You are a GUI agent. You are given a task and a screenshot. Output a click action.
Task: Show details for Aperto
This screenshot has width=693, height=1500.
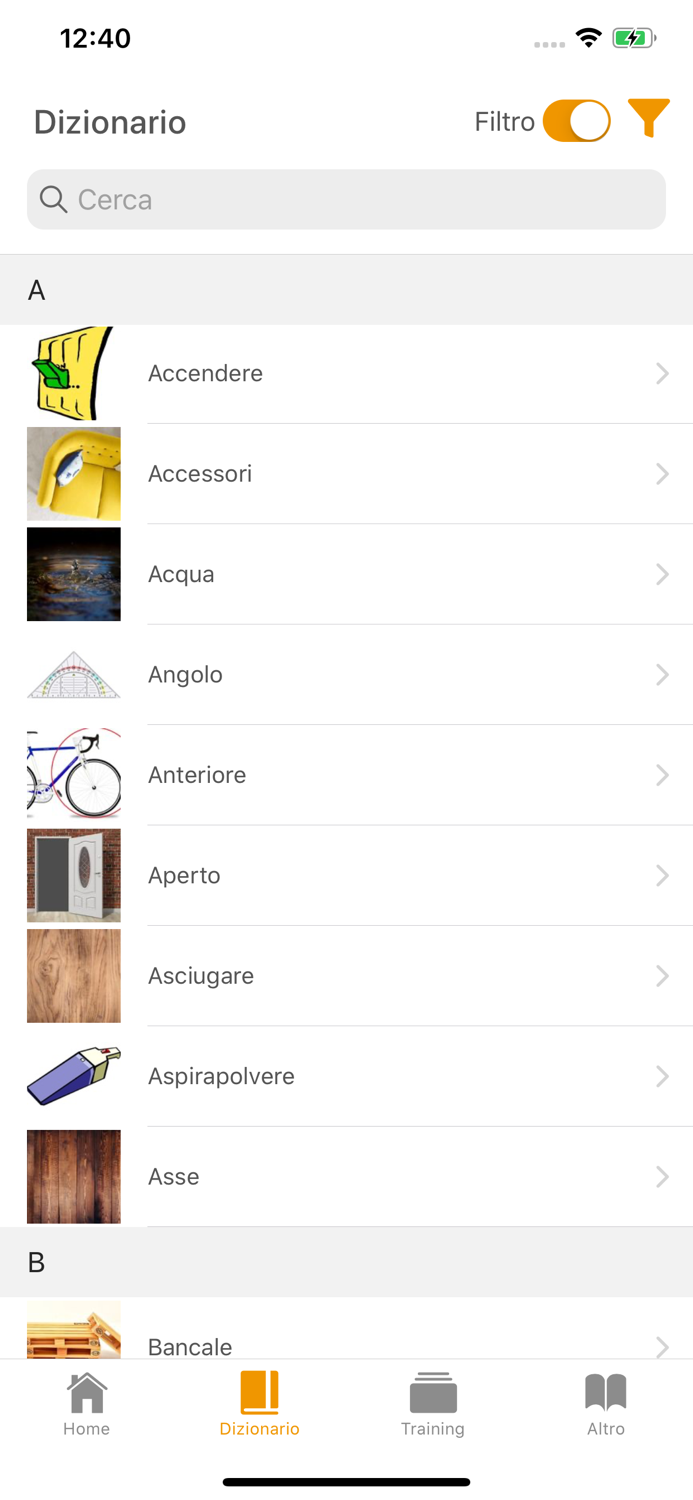tap(346, 875)
